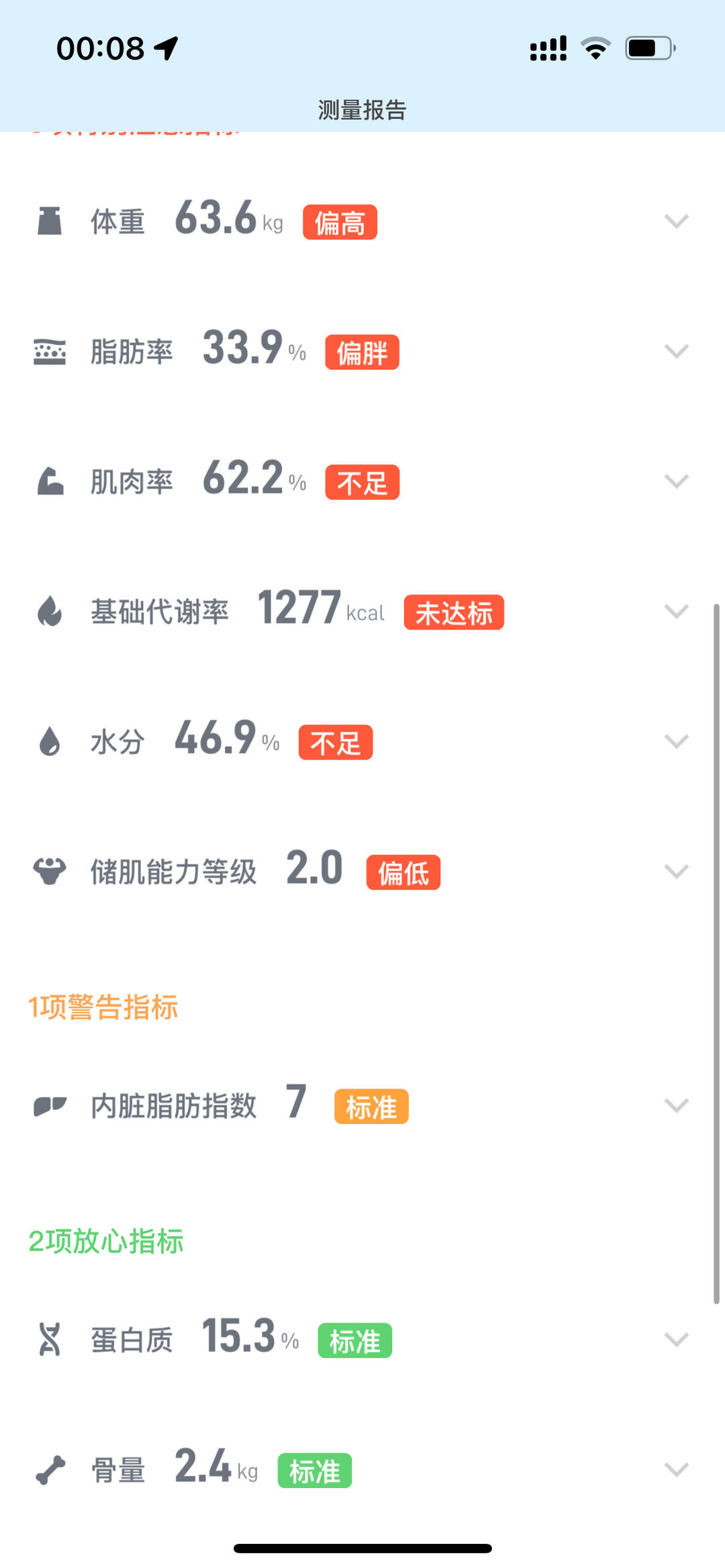Expand the 内脏脂肪指数 row
Viewport: 725px width, 1568px height.
(x=676, y=1105)
